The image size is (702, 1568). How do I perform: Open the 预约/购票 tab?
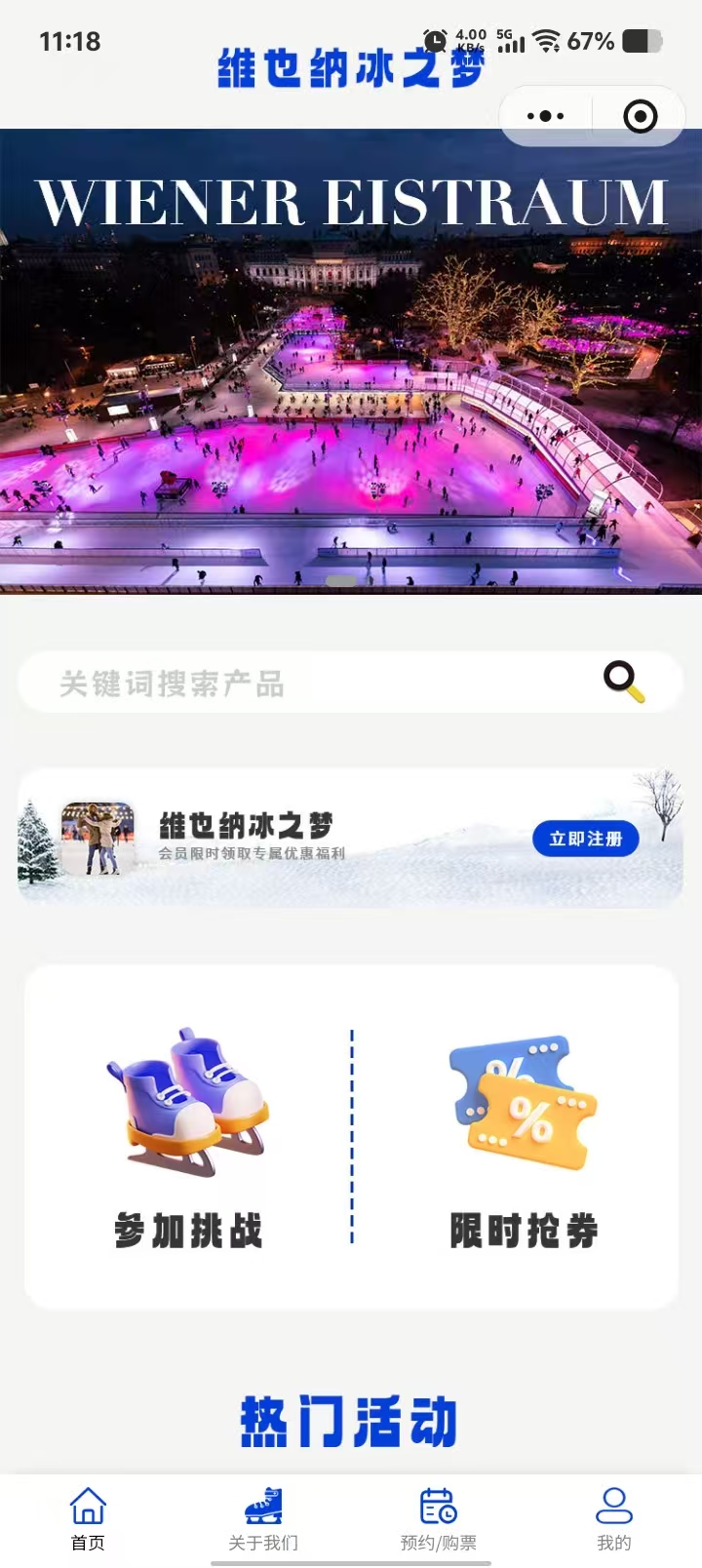[439, 1518]
